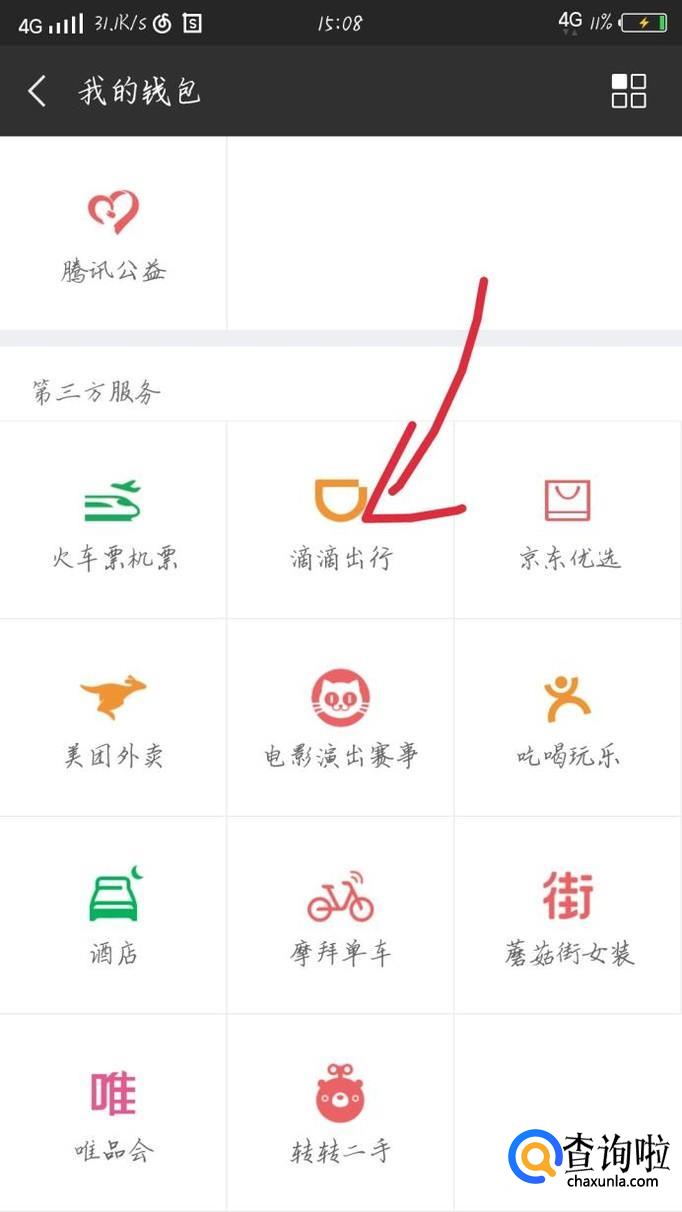
Task: Open the grid menu icon
Action: 629,91
